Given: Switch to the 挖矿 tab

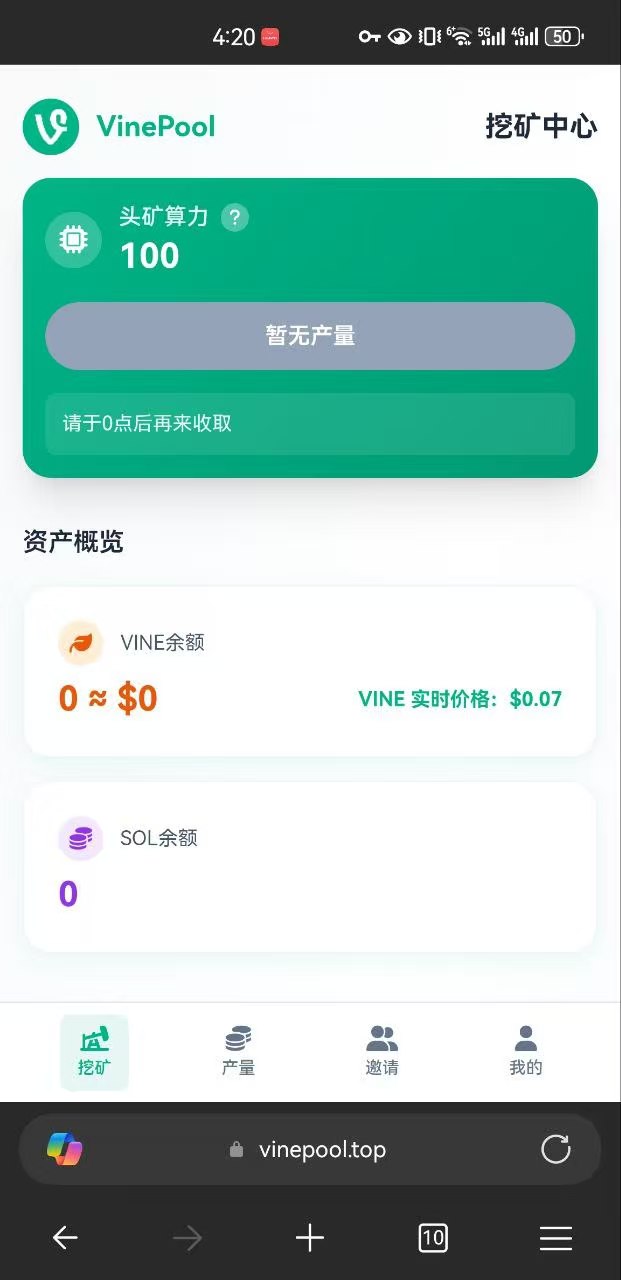Looking at the screenshot, I should [x=94, y=1051].
